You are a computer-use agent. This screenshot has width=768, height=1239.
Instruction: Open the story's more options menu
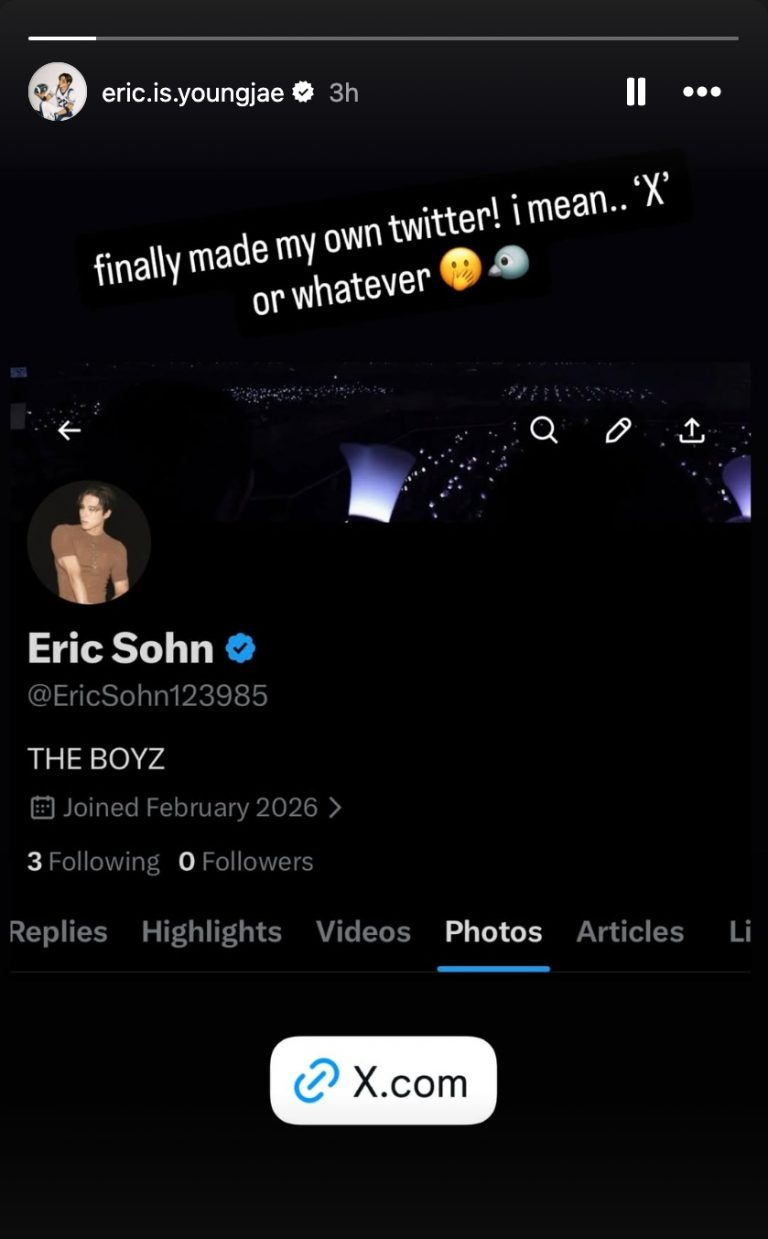coord(701,92)
